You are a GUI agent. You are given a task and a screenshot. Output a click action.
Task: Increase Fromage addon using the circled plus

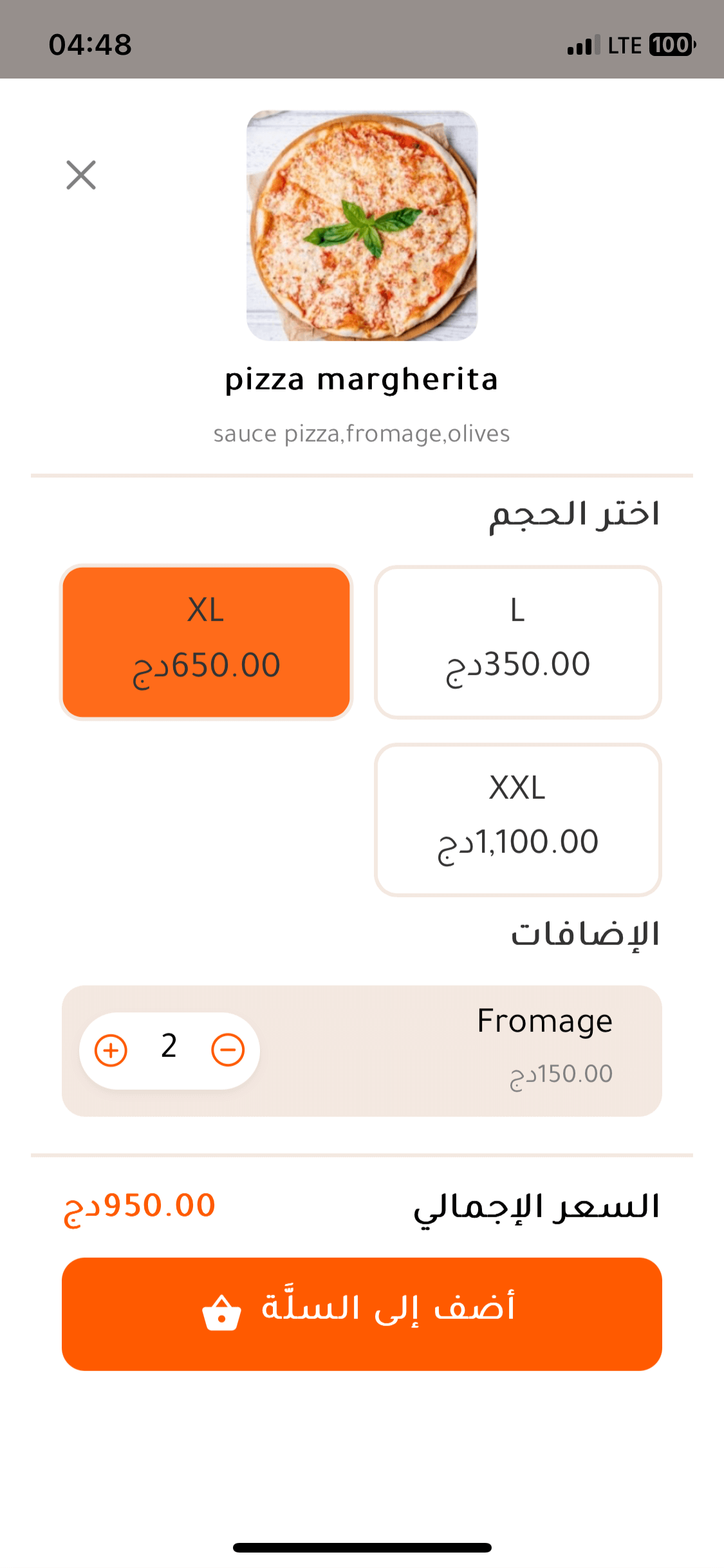(x=111, y=1049)
